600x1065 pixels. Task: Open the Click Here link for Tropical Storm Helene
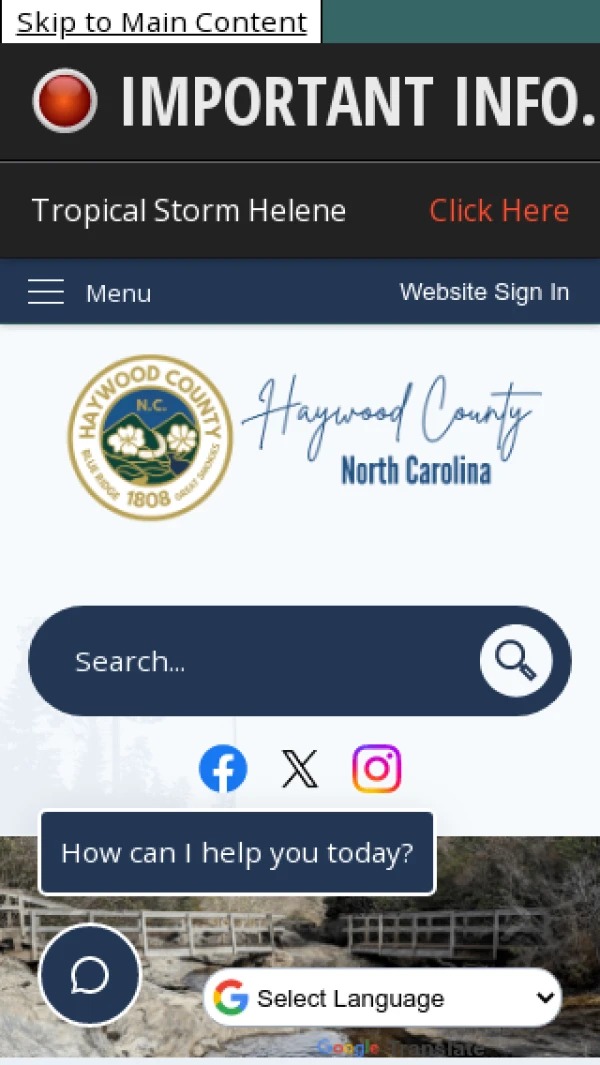(498, 211)
